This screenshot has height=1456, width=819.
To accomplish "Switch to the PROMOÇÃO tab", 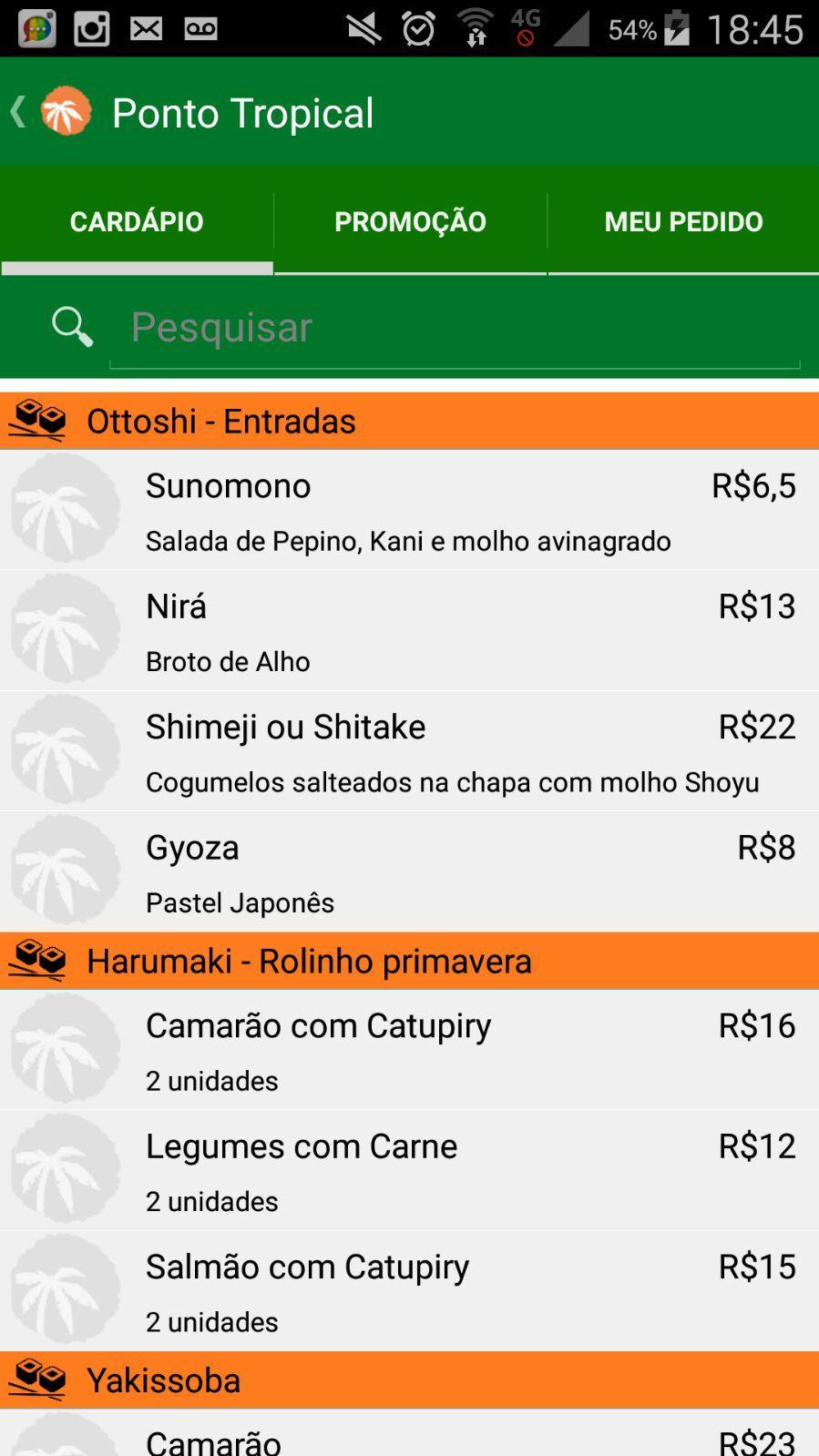I will click(409, 220).
